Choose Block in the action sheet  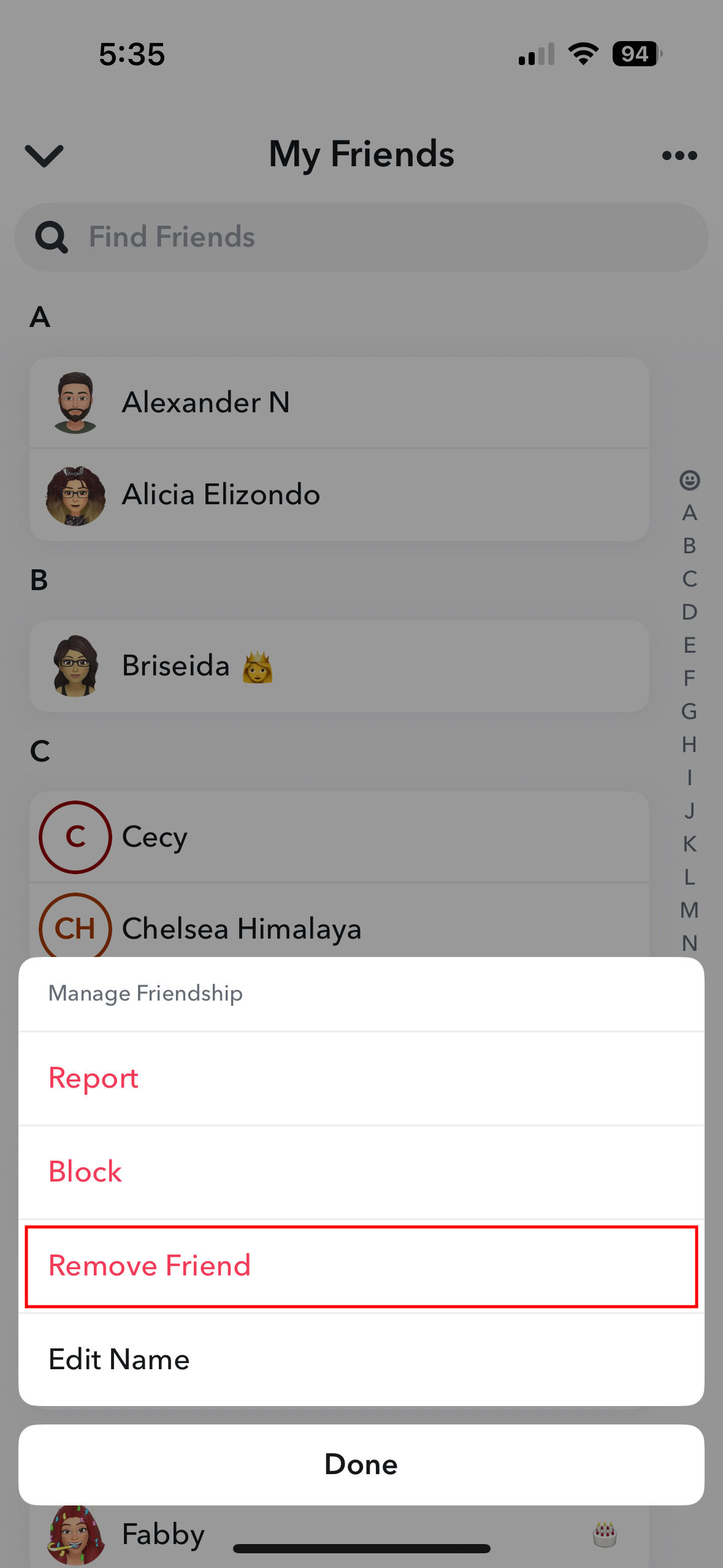click(85, 1172)
